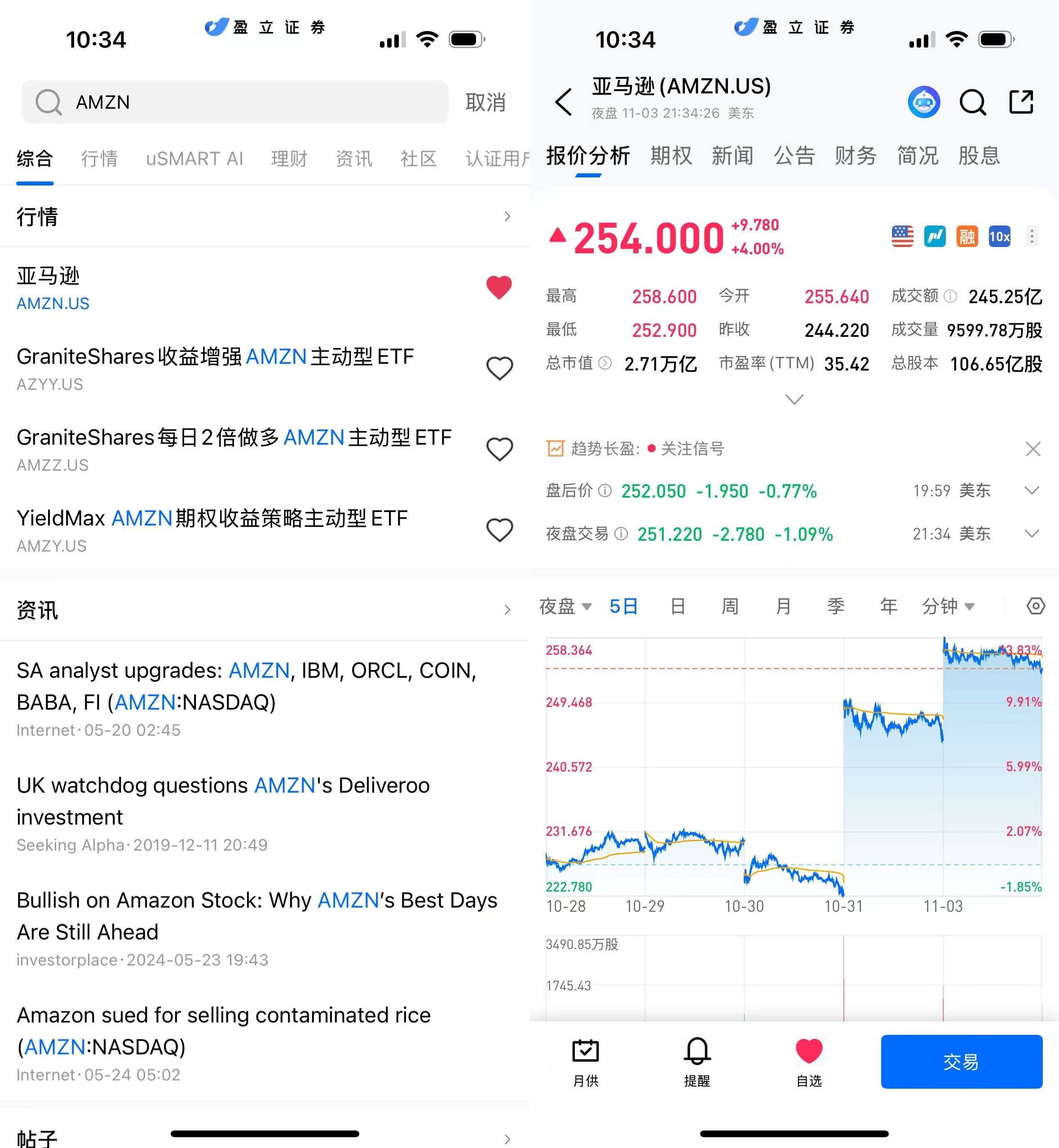The width and height of the screenshot is (1059, 1148).
Task: Select the 月 chart period
Action: point(783,606)
